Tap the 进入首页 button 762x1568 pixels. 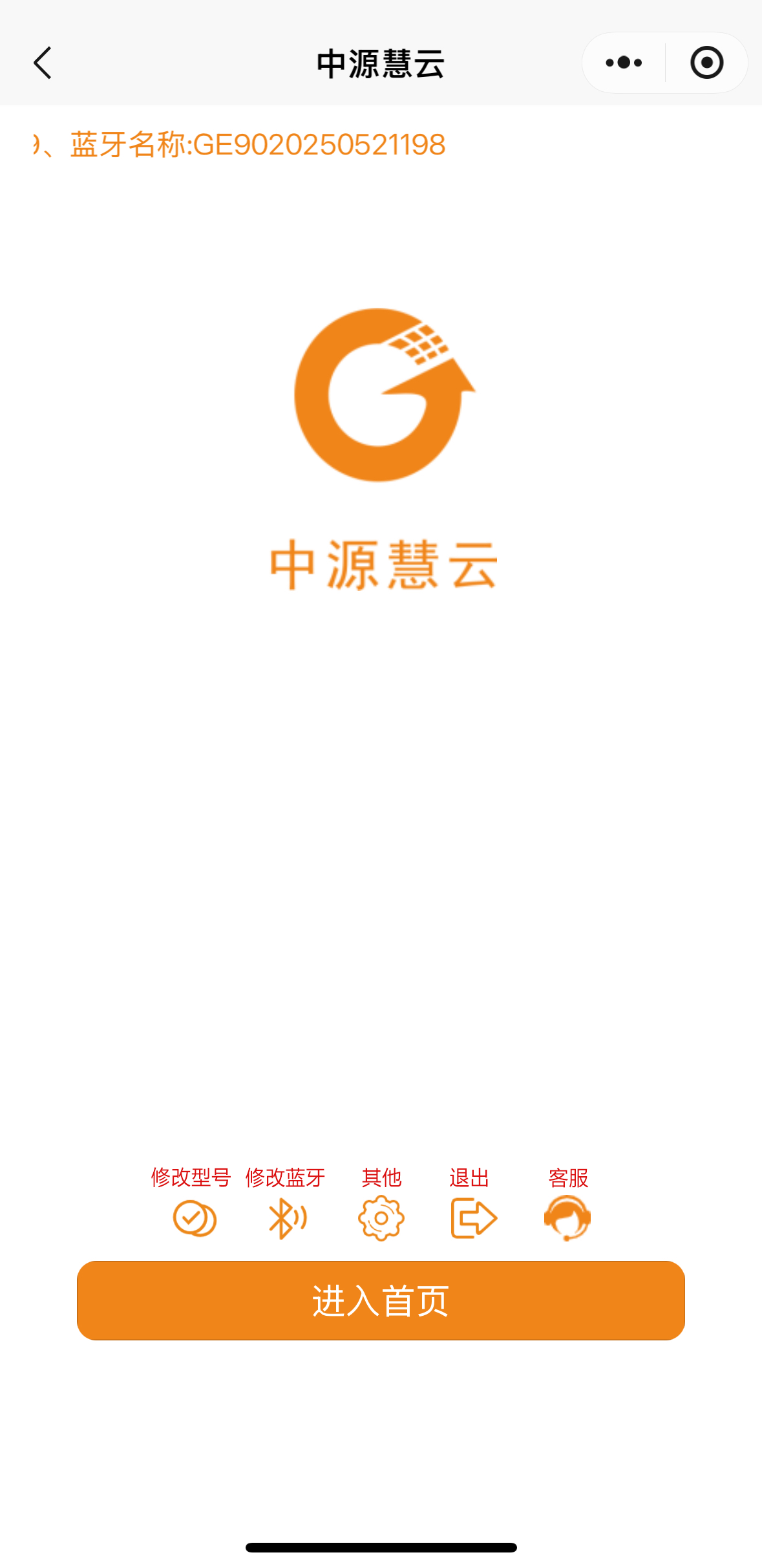[381, 1300]
